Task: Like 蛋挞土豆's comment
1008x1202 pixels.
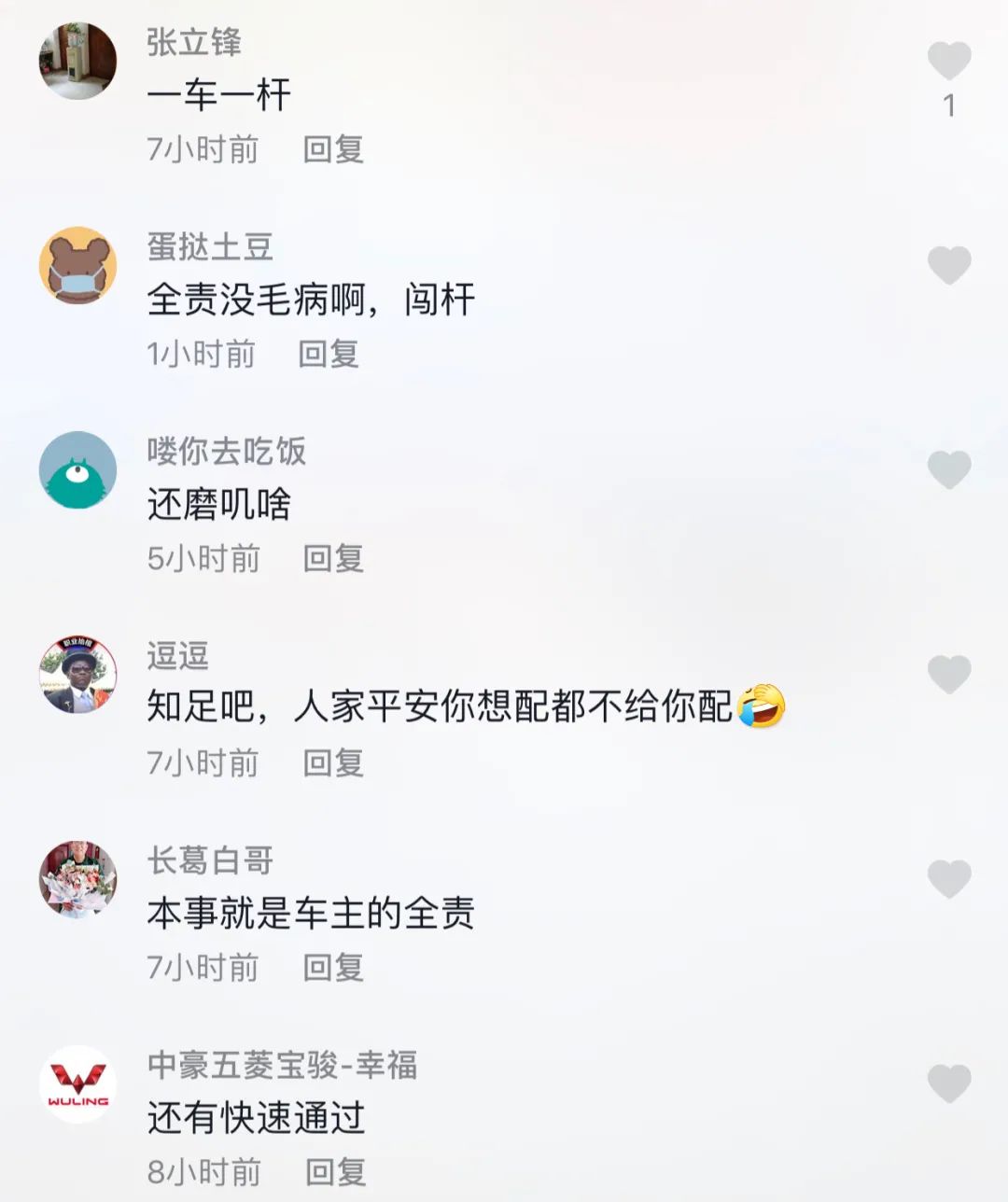Action: (949, 265)
